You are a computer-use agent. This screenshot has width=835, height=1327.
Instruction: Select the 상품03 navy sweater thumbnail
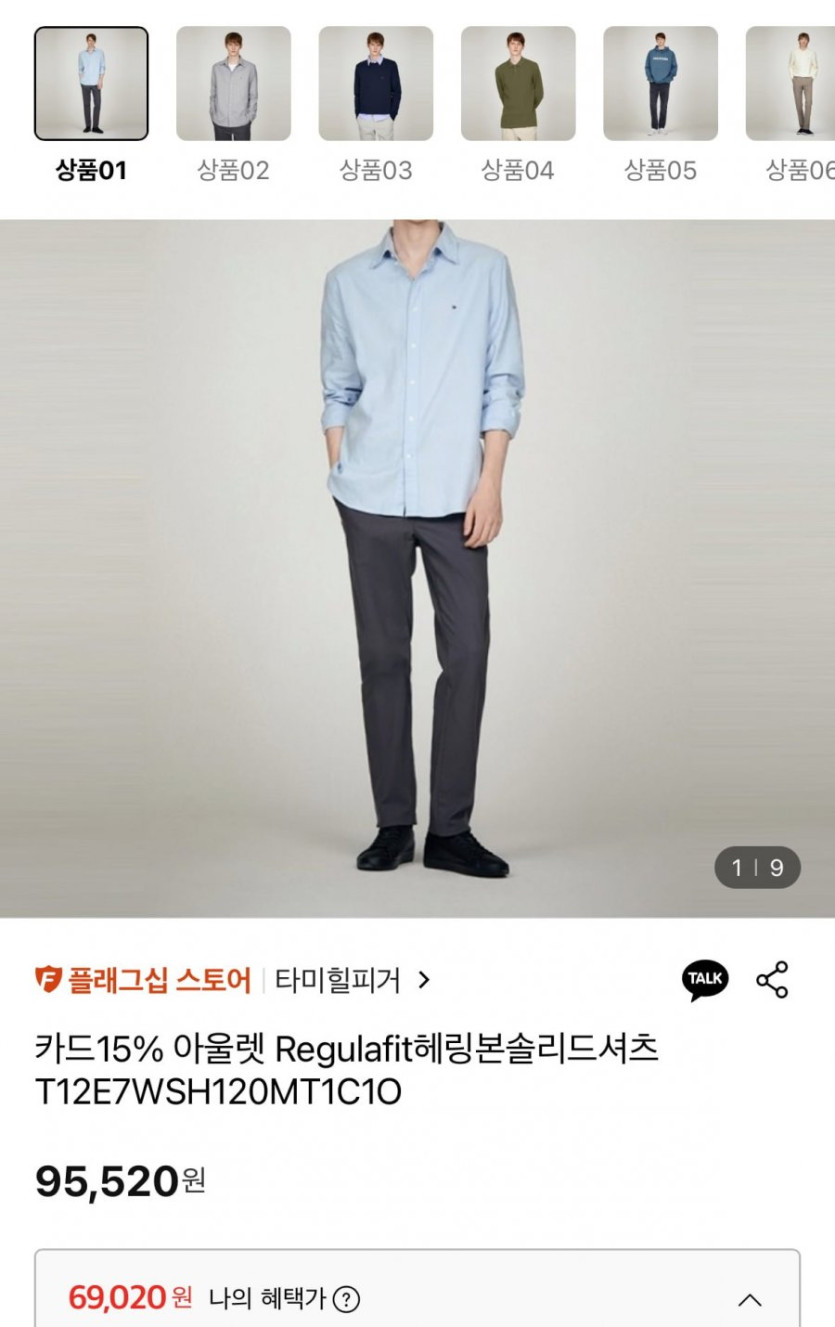point(376,84)
